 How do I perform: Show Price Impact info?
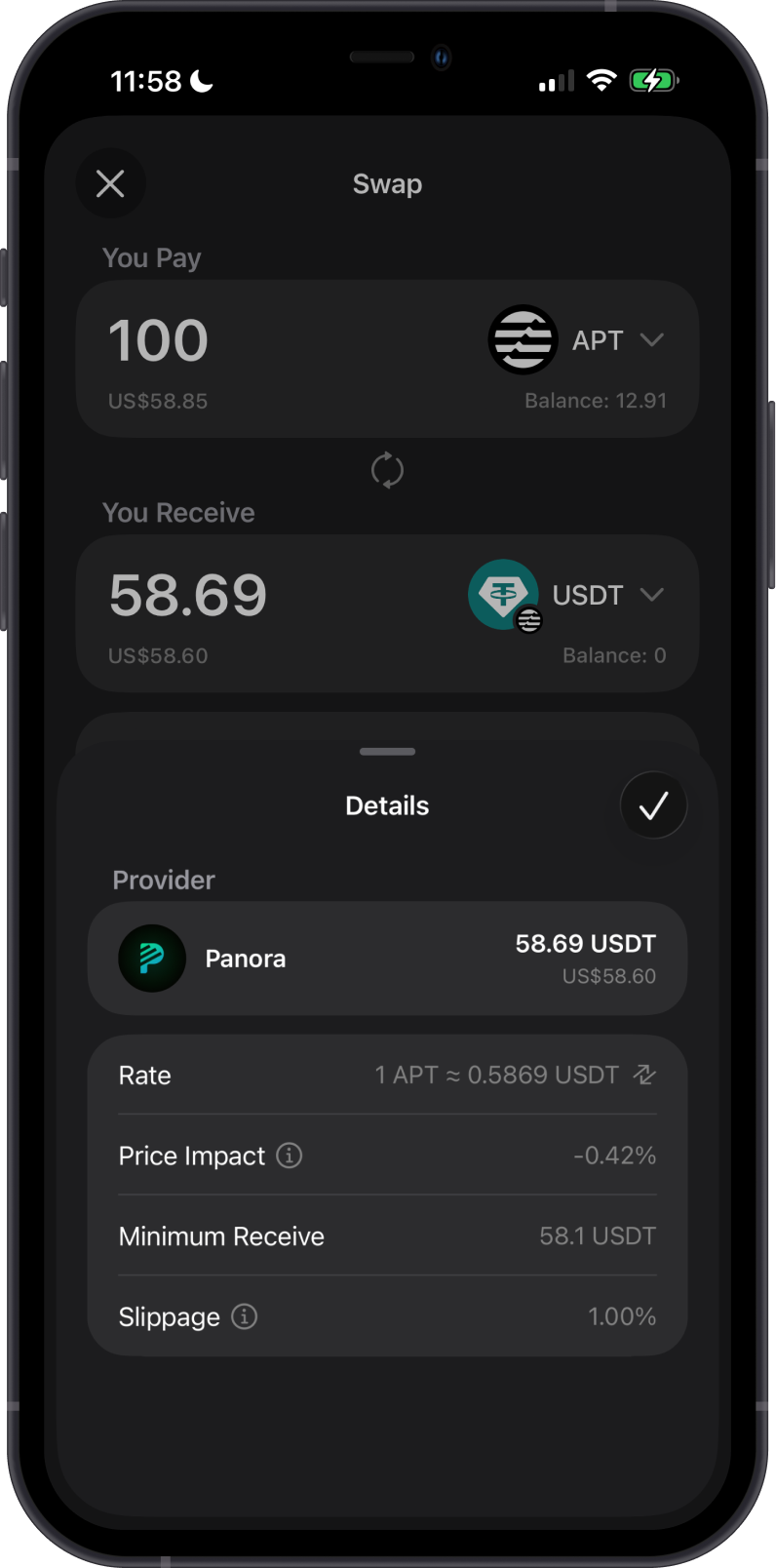tap(290, 1156)
